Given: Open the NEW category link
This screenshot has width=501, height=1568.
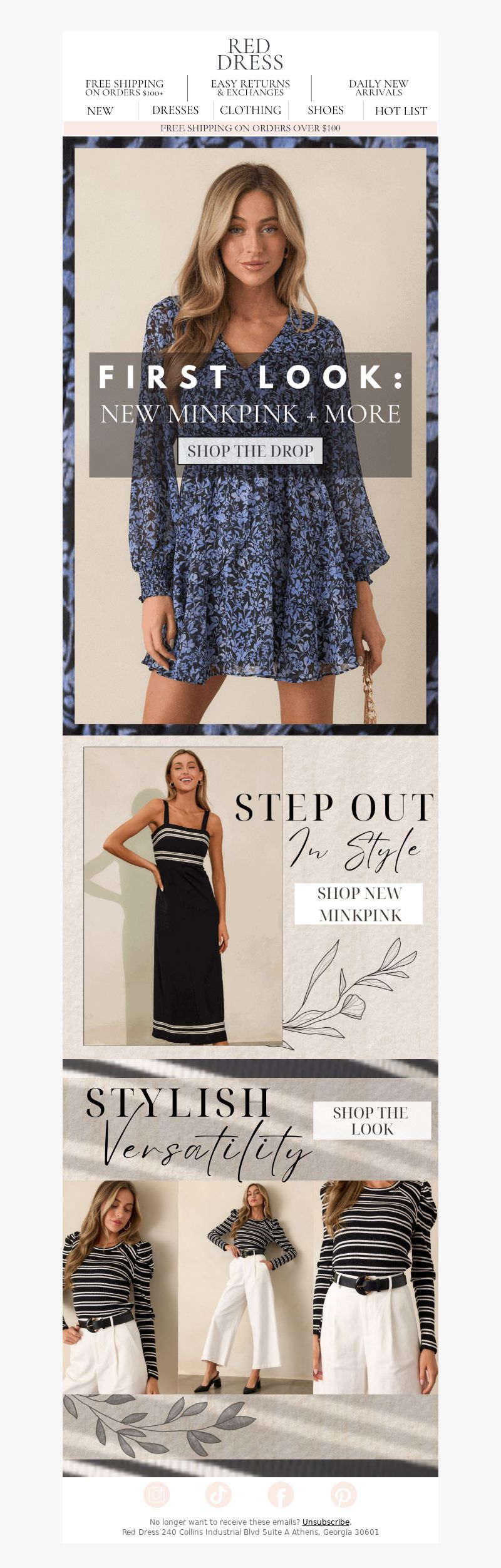Looking at the screenshot, I should [x=100, y=111].
